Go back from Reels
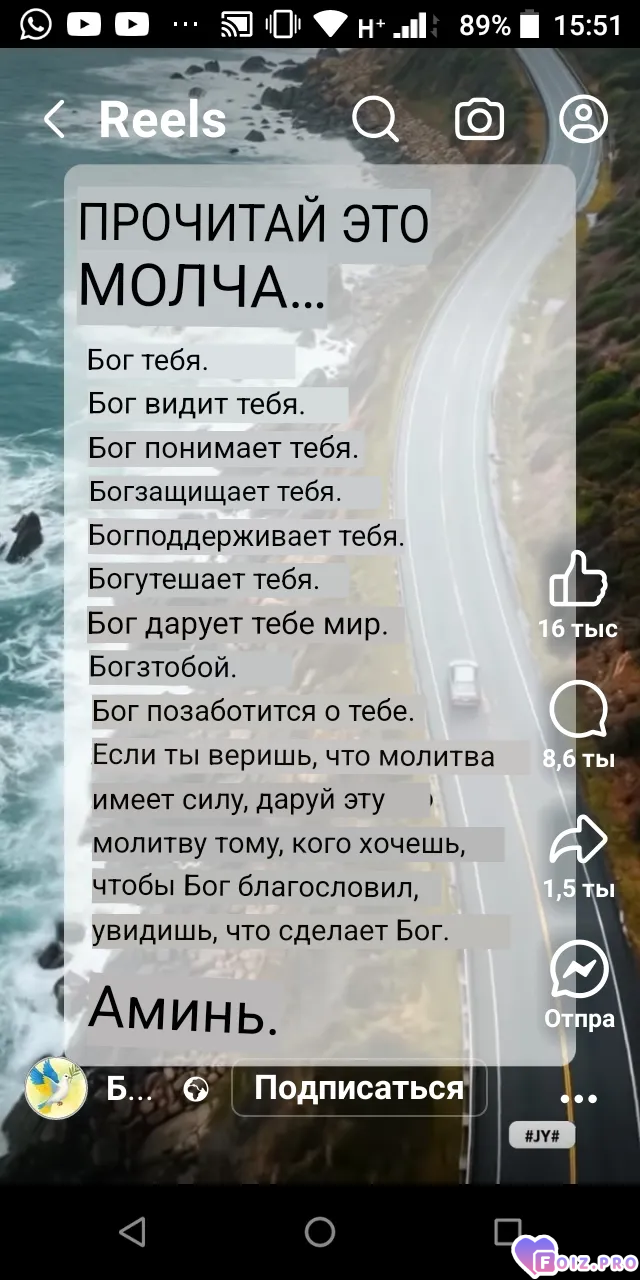Image resolution: width=640 pixels, height=1280 pixels. tap(54, 120)
